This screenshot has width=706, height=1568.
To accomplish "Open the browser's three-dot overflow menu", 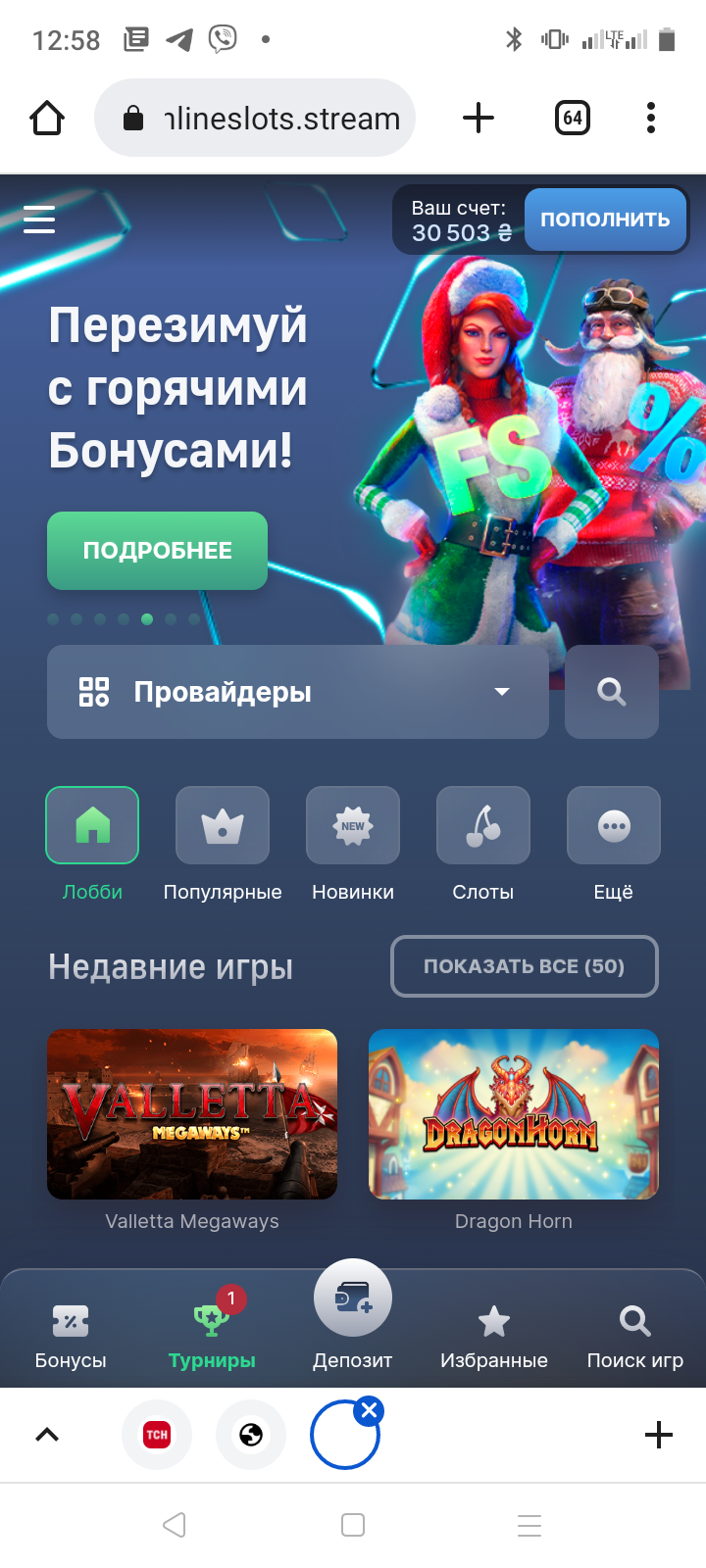I will [x=650, y=119].
